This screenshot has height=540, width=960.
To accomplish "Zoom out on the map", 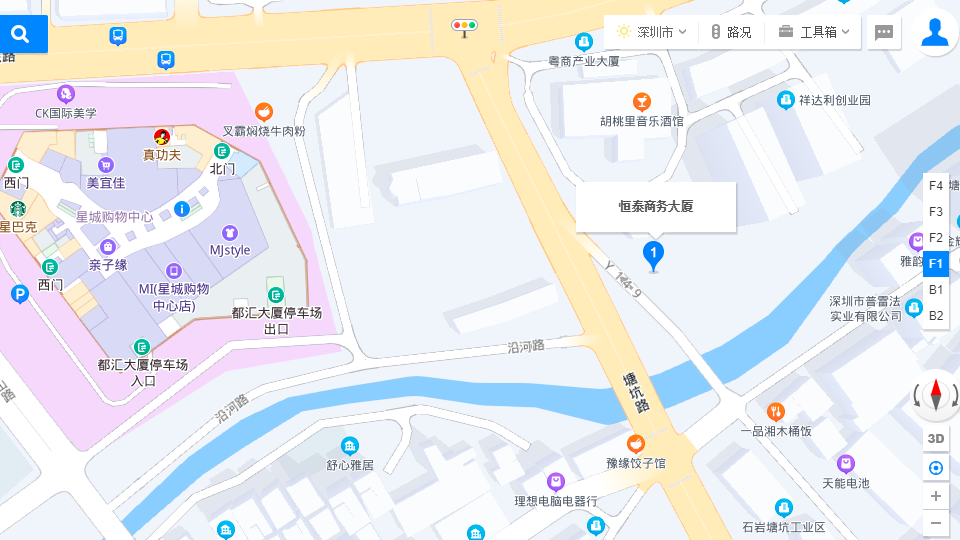I will coord(936,522).
